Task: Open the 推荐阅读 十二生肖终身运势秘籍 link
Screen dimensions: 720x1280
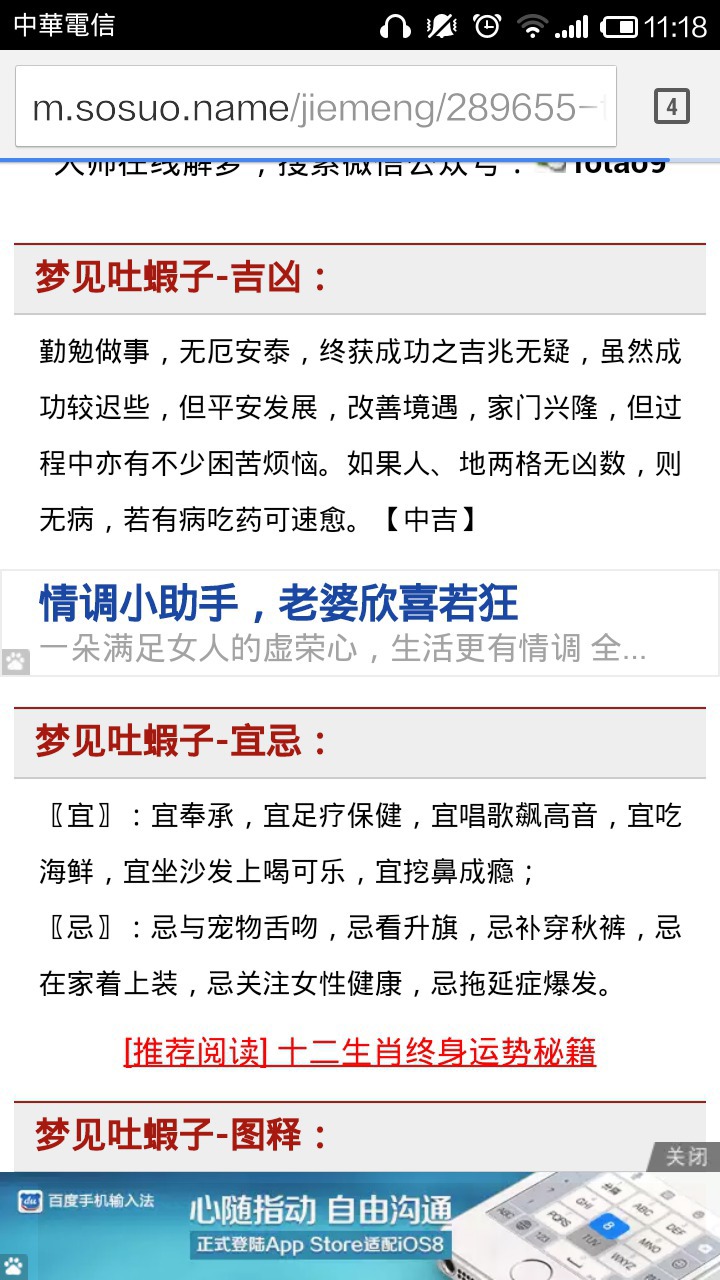Action: point(360,1051)
